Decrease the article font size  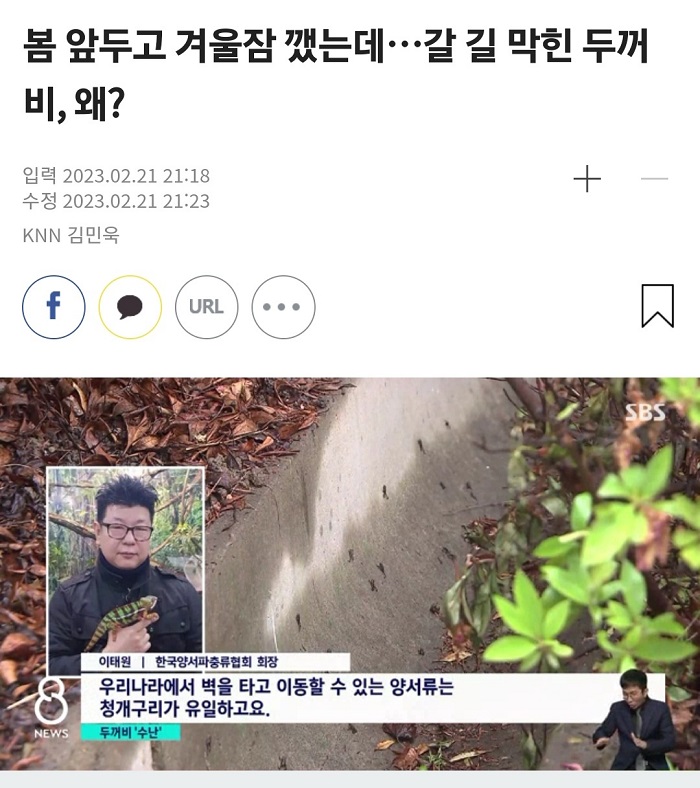654,180
